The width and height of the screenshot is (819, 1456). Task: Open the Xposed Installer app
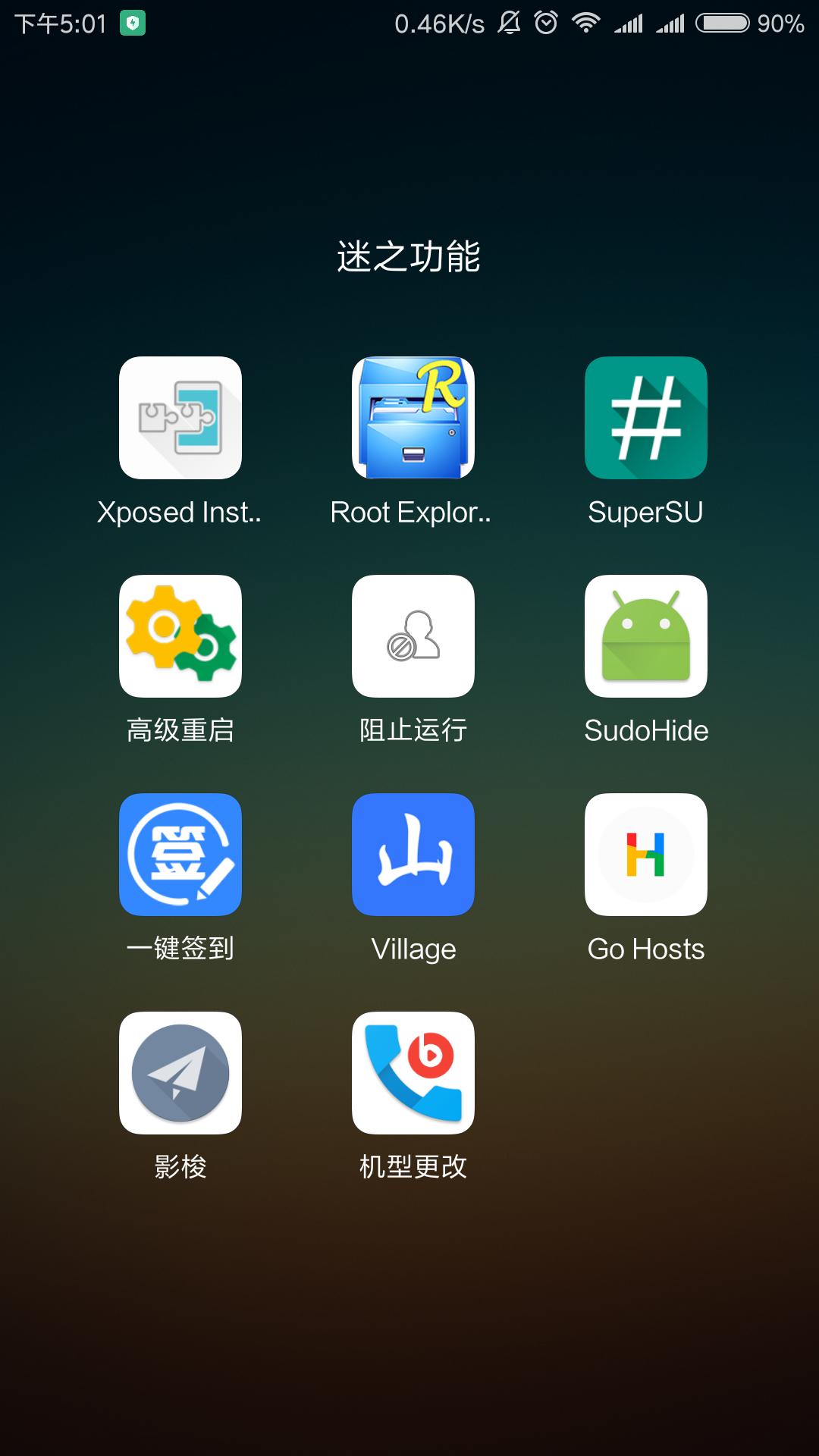pyautogui.click(x=180, y=418)
